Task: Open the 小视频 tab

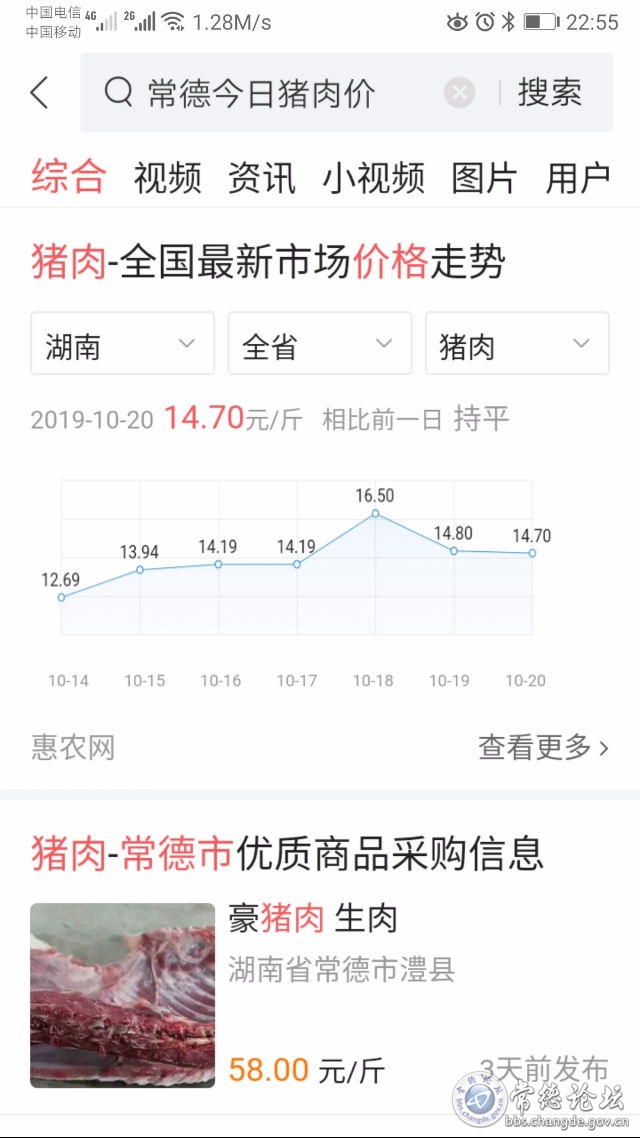Action: click(374, 178)
